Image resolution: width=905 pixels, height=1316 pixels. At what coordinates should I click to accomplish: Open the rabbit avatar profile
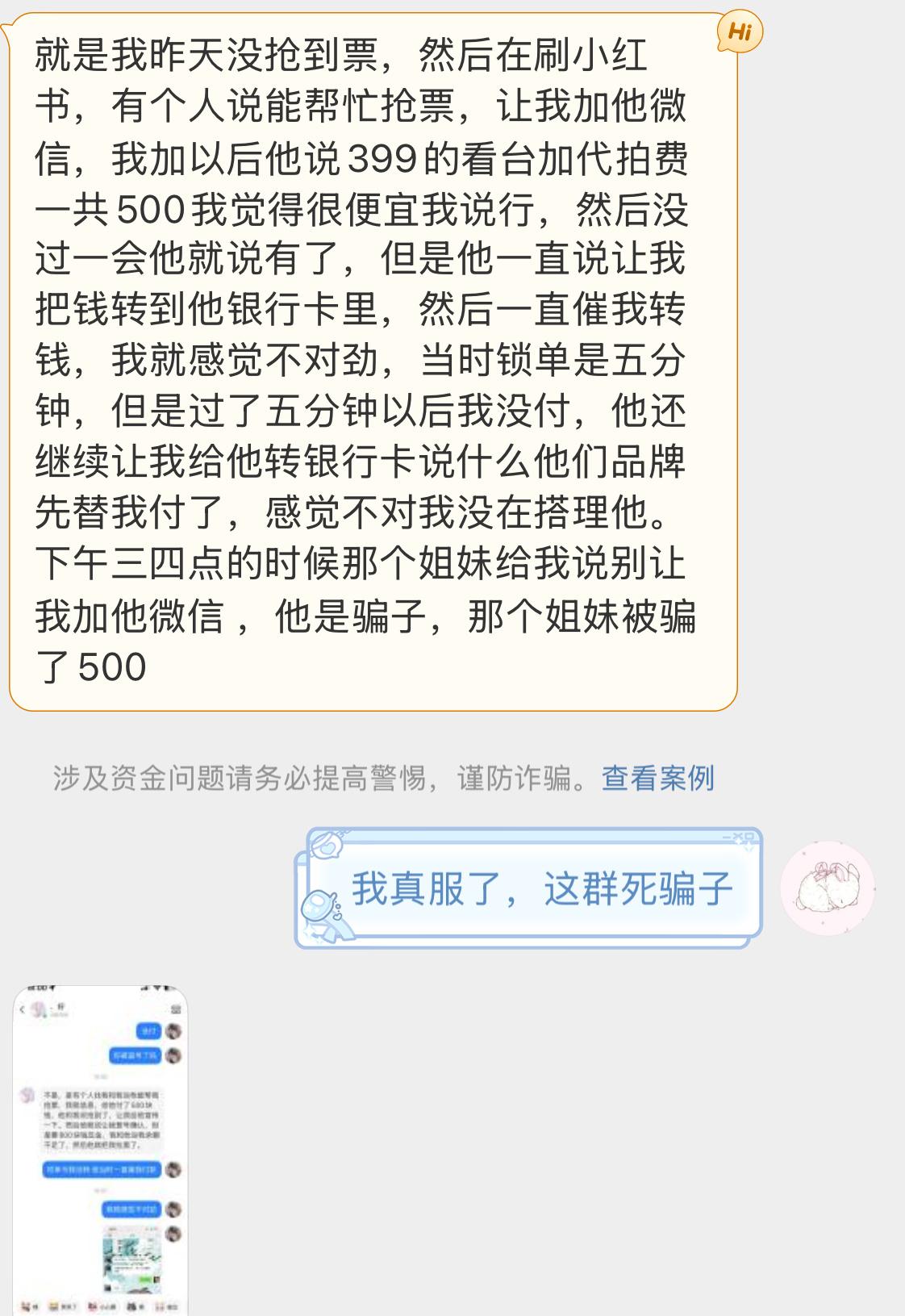(x=827, y=888)
